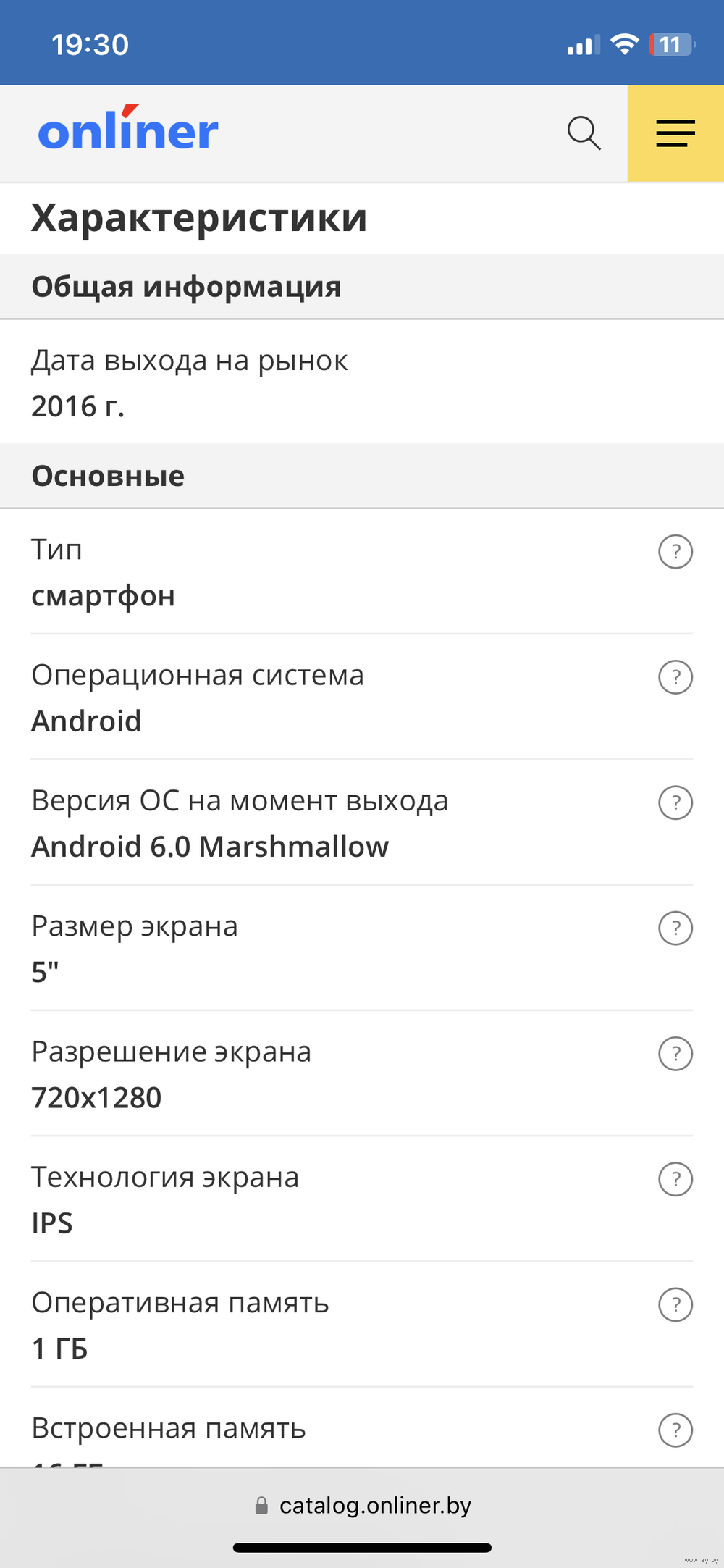This screenshot has height=1568, width=724.
Task: Show help for Технология экрана
Action: pos(675,1179)
